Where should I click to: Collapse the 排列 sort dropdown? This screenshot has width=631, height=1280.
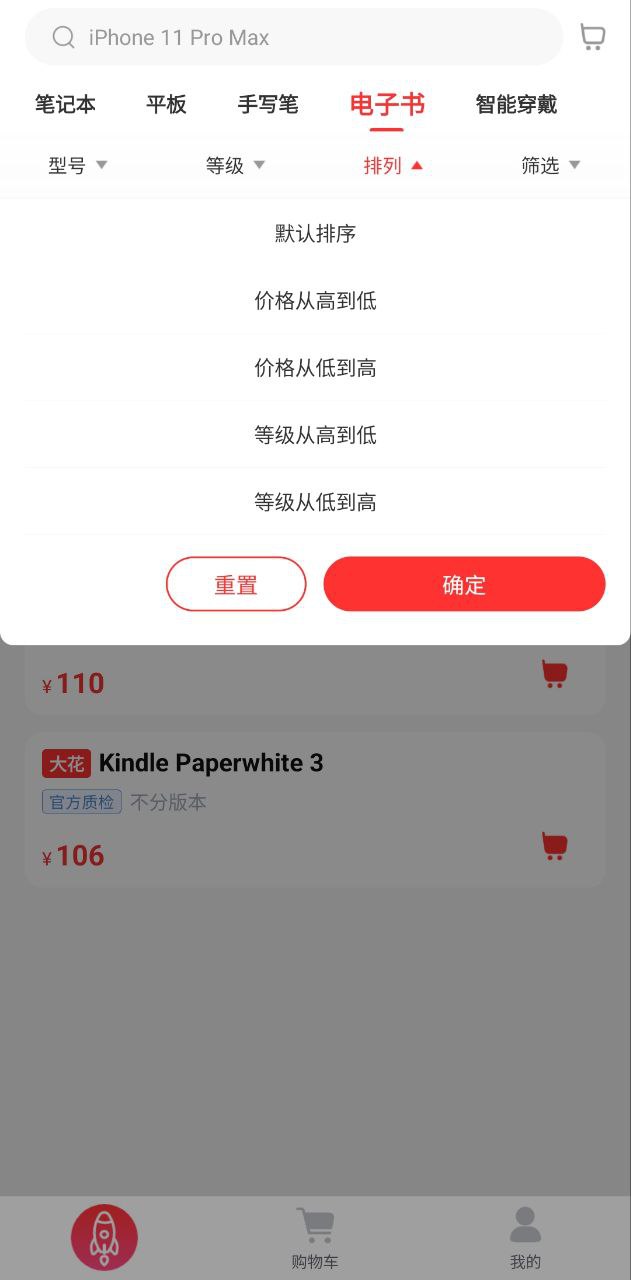click(x=393, y=166)
